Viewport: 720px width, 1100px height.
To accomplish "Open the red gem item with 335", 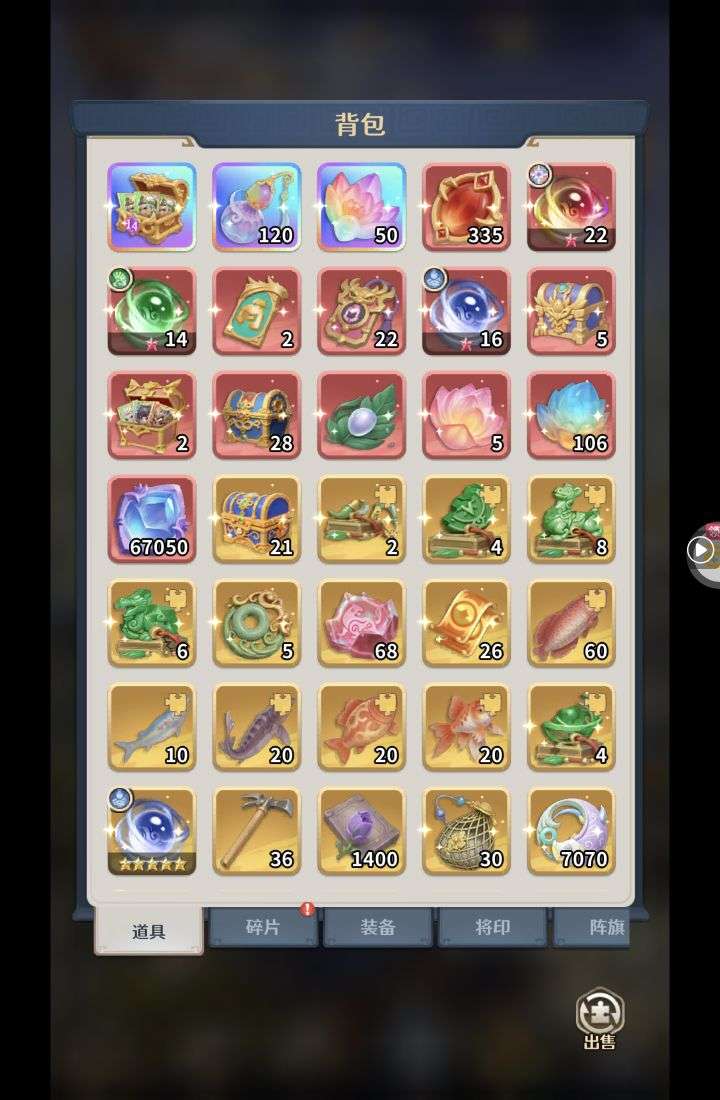I will [x=467, y=207].
